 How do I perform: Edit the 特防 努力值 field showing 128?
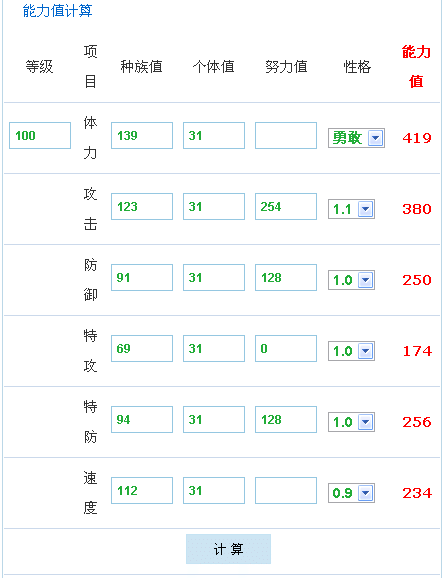[286, 419]
